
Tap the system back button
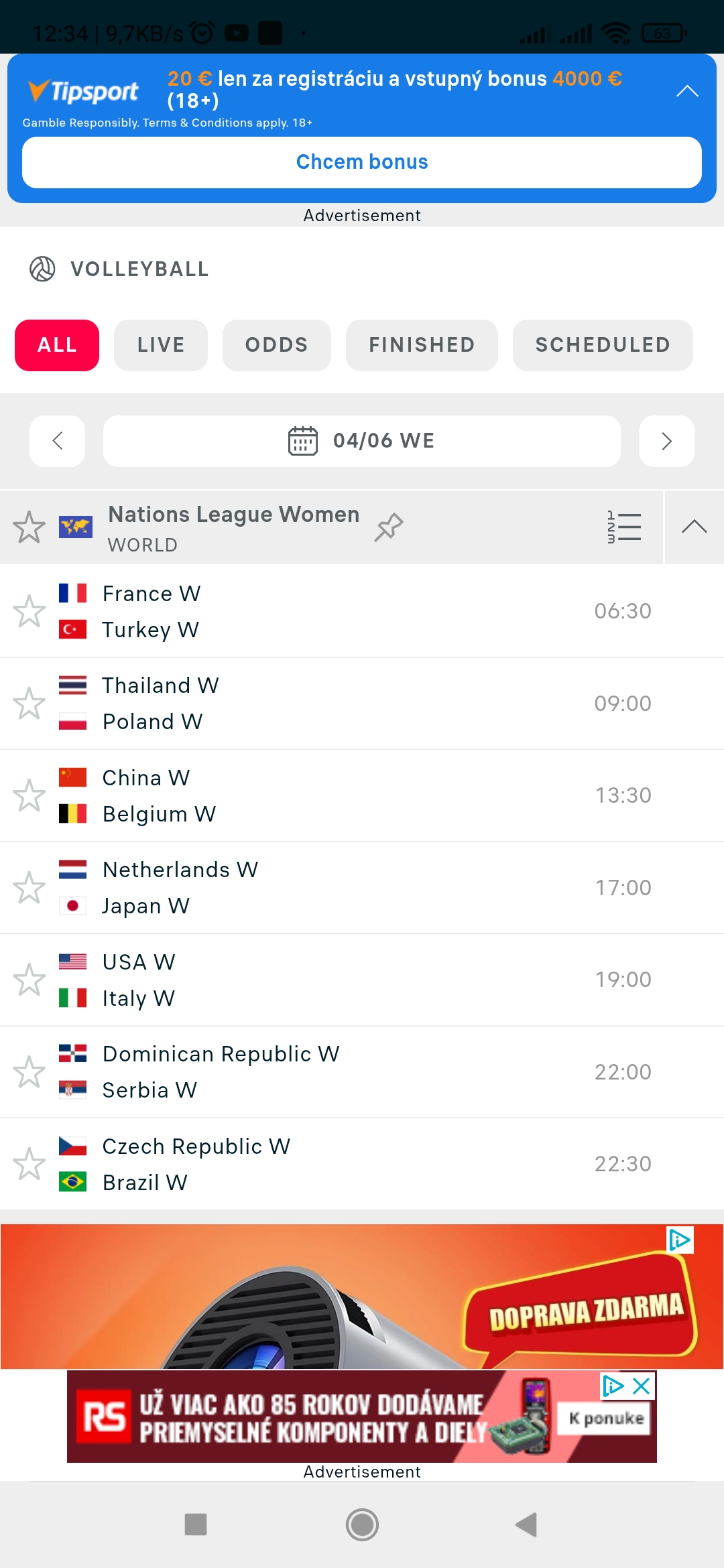[527, 1524]
